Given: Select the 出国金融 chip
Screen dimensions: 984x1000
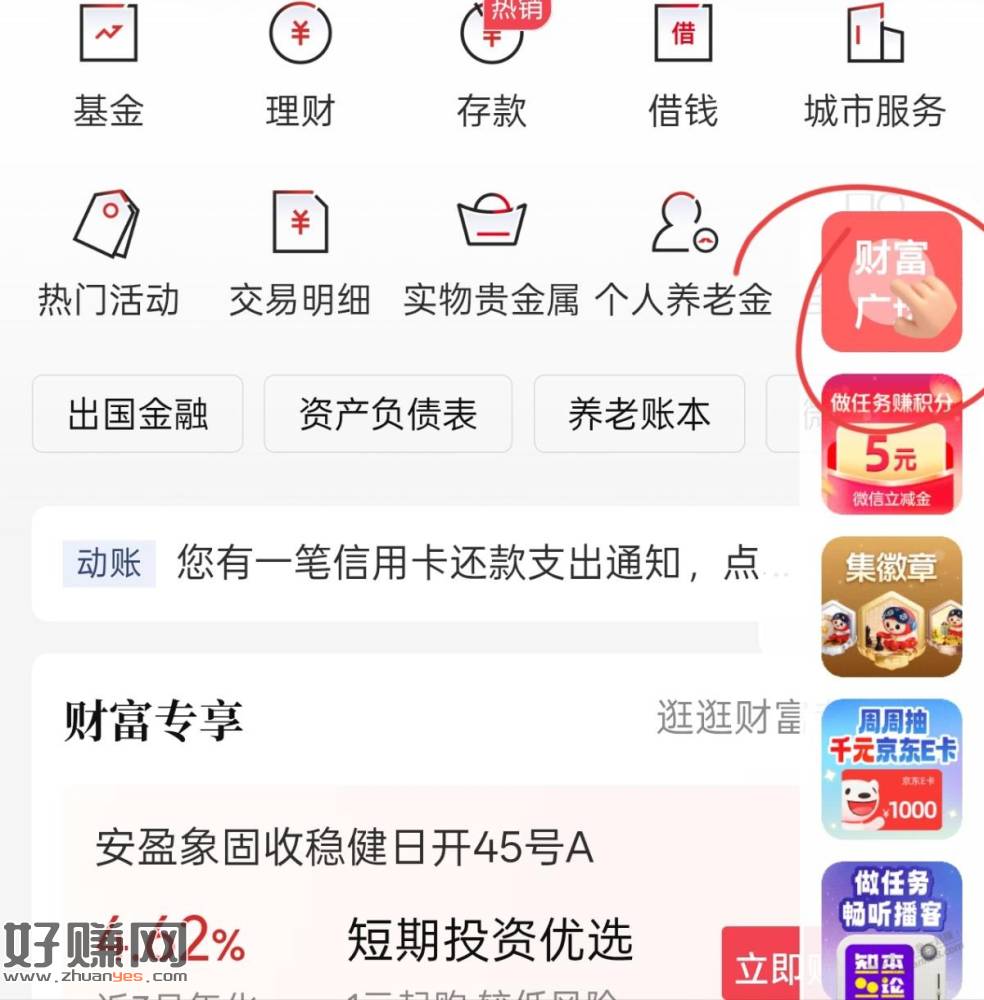Looking at the screenshot, I should (x=138, y=414).
